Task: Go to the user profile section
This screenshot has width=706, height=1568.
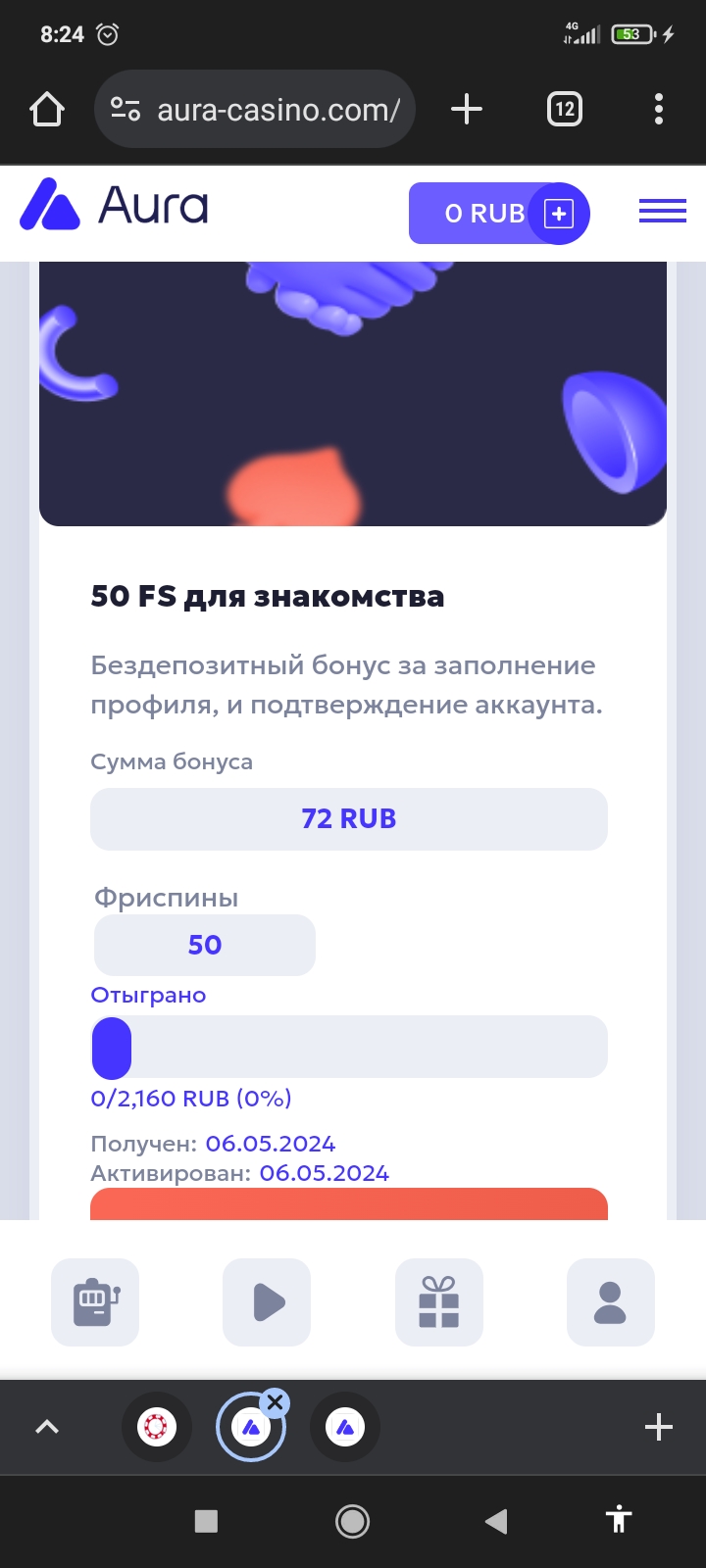Action: pos(610,1301)
